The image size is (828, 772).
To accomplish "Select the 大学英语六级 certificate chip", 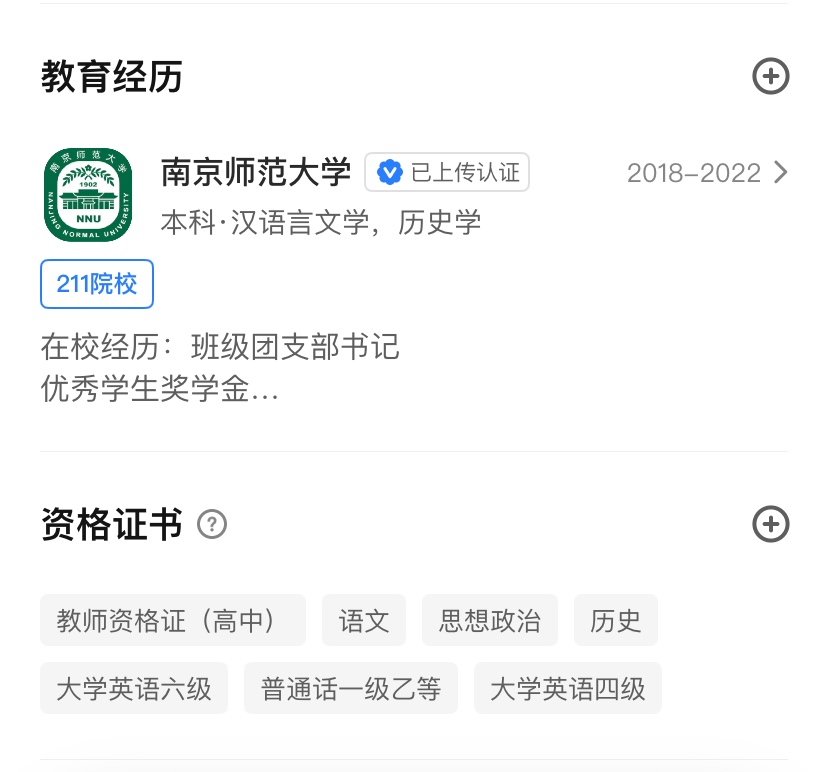I will 134,688.
